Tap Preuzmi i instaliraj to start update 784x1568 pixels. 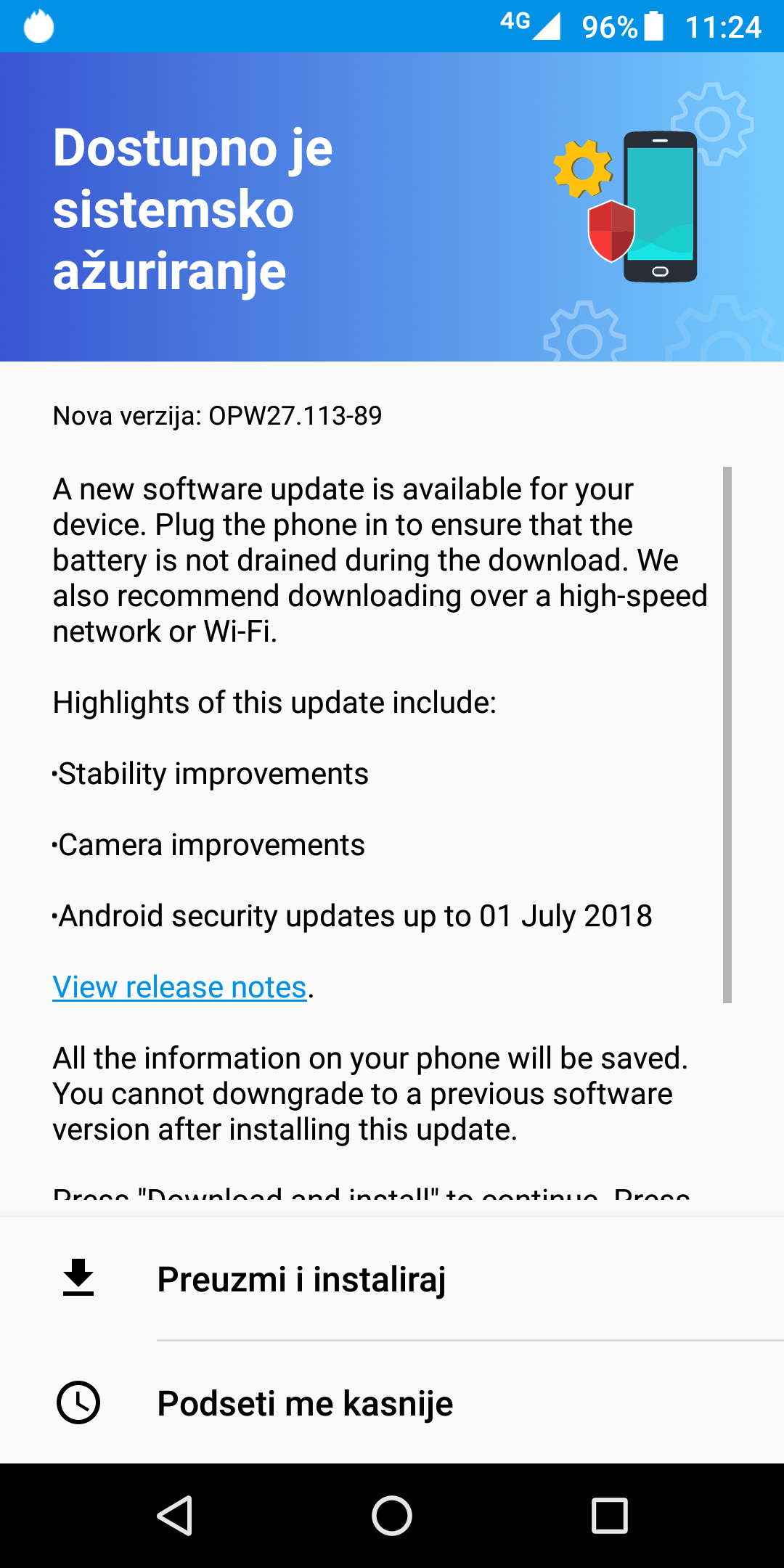click(392, 1279)
